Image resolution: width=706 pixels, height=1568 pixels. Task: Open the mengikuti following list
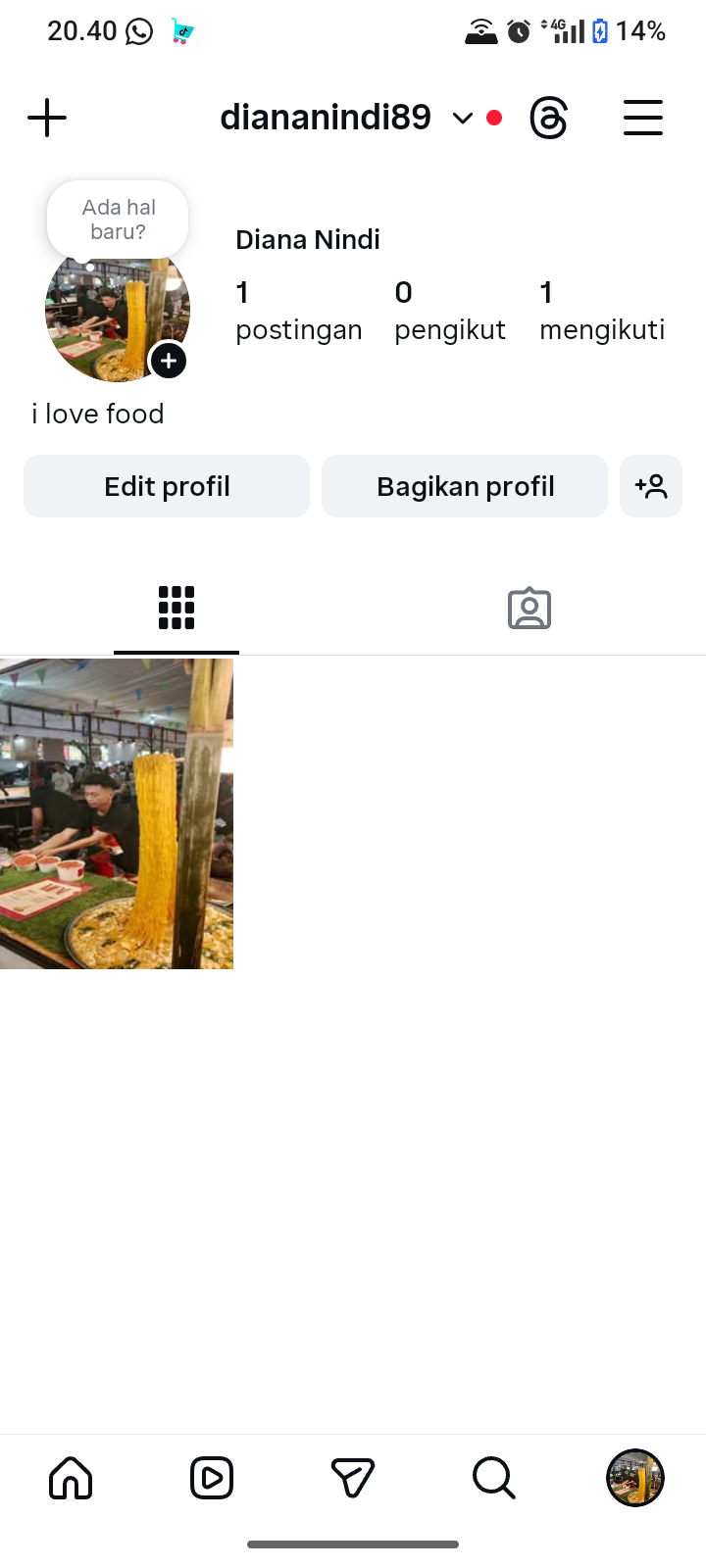(x=601, y=310)
